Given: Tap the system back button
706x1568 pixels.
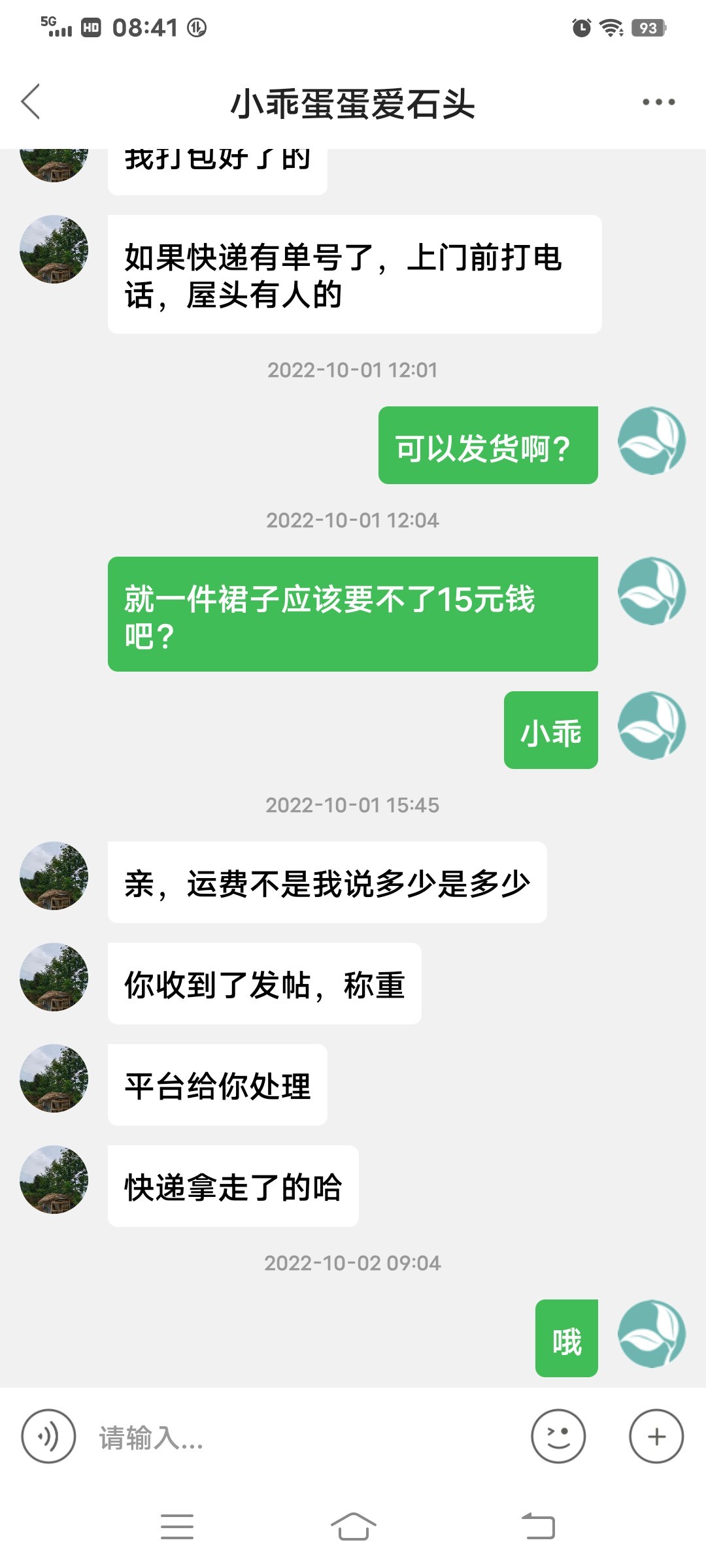Looking at the screenshot, I should tap(538, 1527).
